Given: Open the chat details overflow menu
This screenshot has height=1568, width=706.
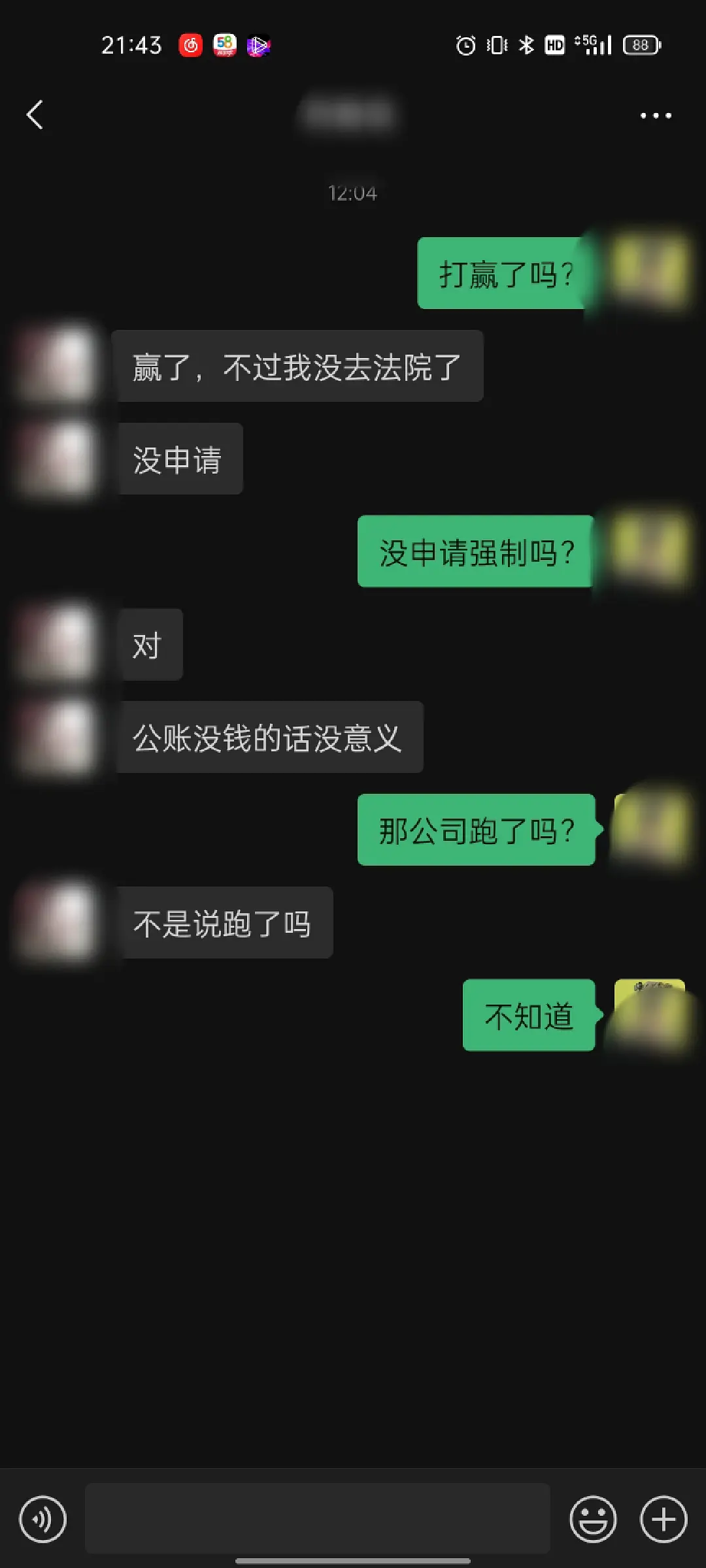Looking at the screenshot, I should pyautogui.click(x=655, y=116).
